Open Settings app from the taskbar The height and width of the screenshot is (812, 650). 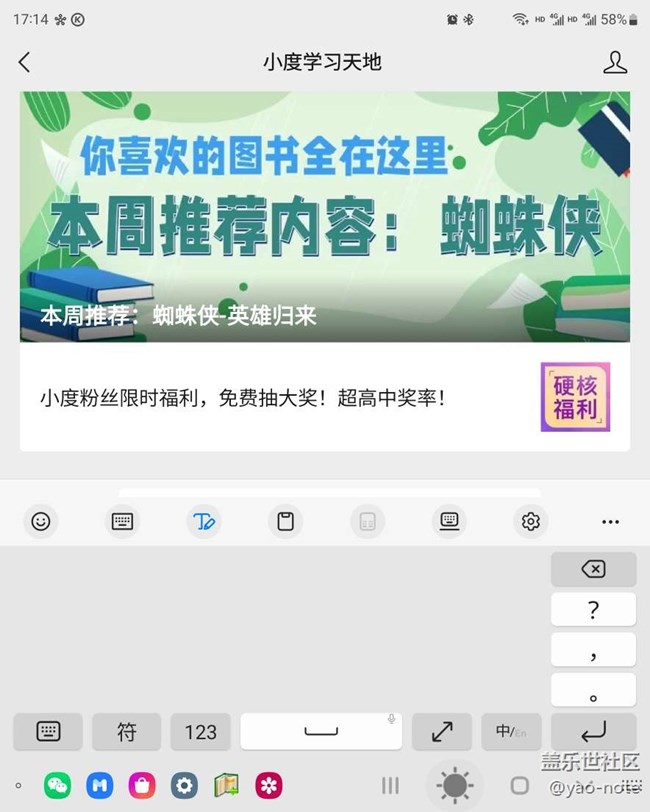183,785
